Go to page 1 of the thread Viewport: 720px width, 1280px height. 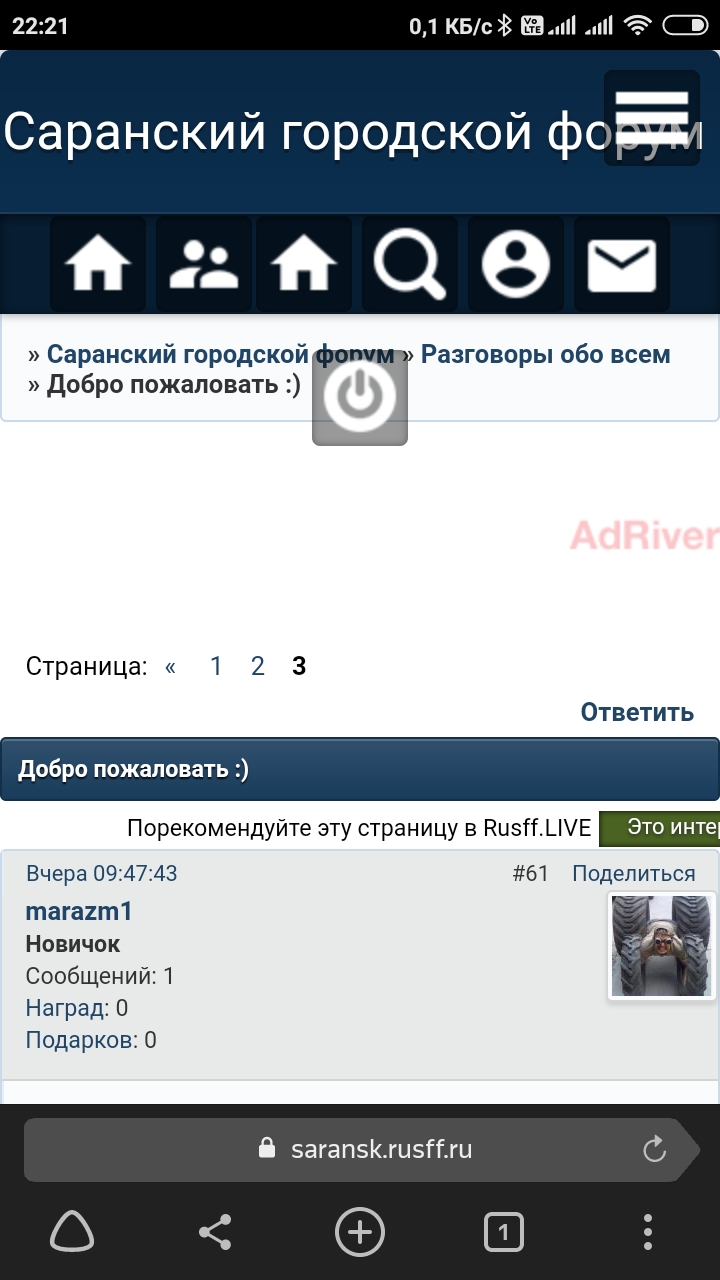(215, 666)
